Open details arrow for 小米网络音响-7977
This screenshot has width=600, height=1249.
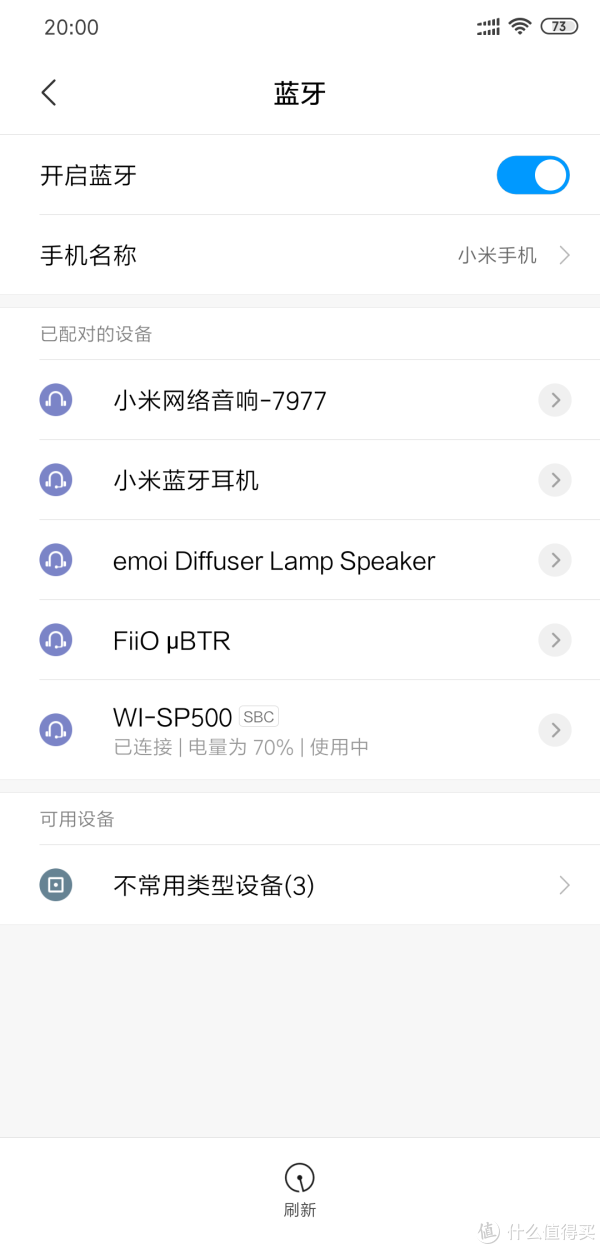pyautogui.click(x=555, y=400)
